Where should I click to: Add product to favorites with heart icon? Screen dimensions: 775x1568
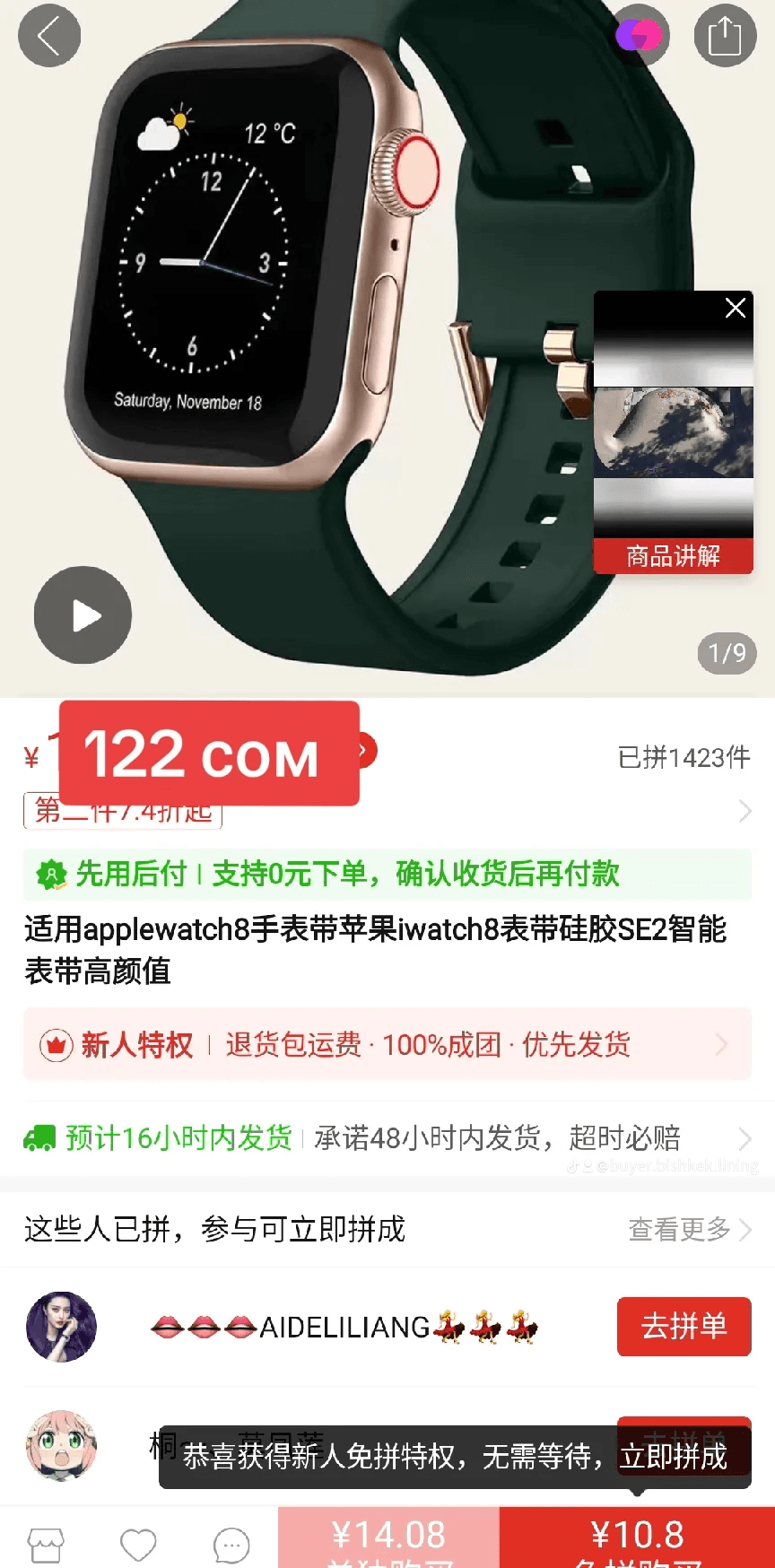click(x=138, y=1545)
